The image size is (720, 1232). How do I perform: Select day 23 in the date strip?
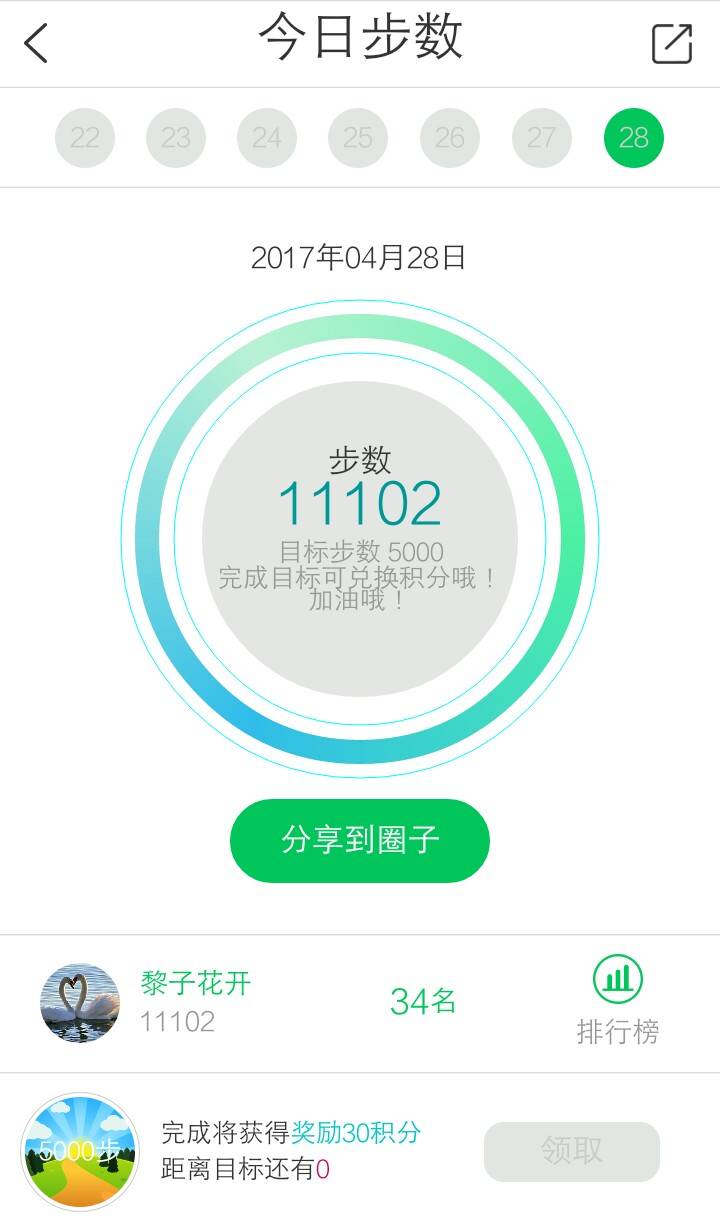[x=176, y=138]
